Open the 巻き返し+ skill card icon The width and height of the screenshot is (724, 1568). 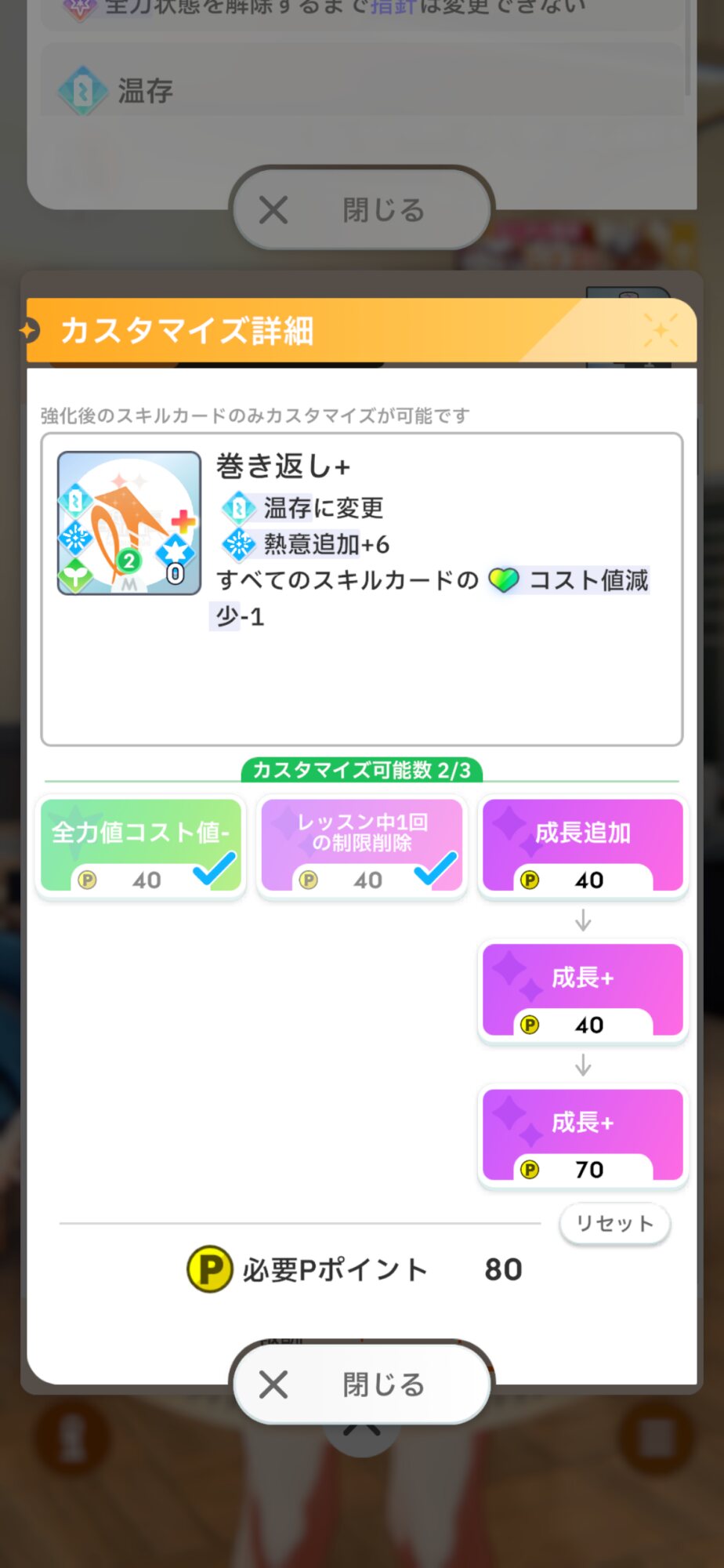pos(129,523)
